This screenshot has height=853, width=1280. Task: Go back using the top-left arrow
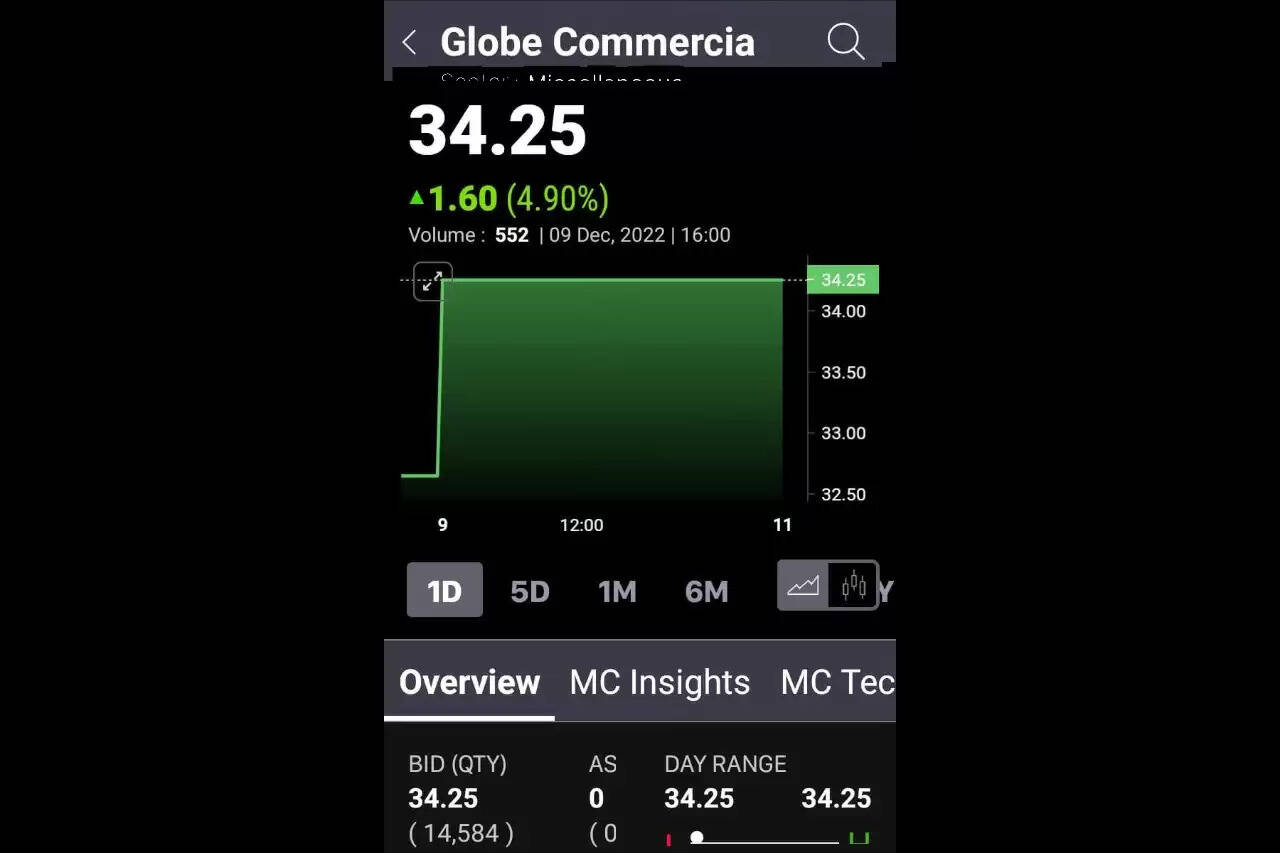point(409,42)
